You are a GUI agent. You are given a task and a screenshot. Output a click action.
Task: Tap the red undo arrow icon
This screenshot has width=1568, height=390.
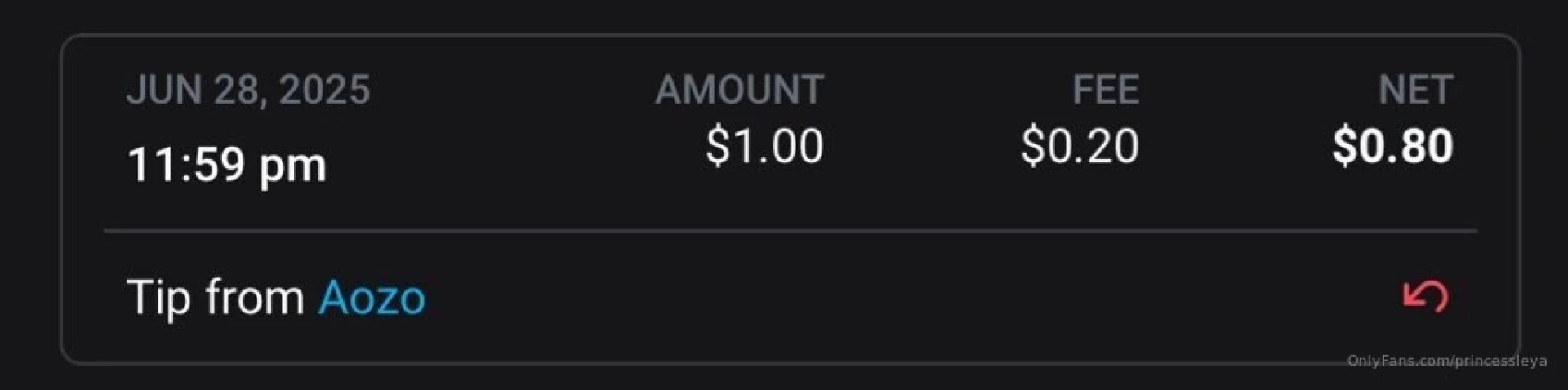[1425, 296]
